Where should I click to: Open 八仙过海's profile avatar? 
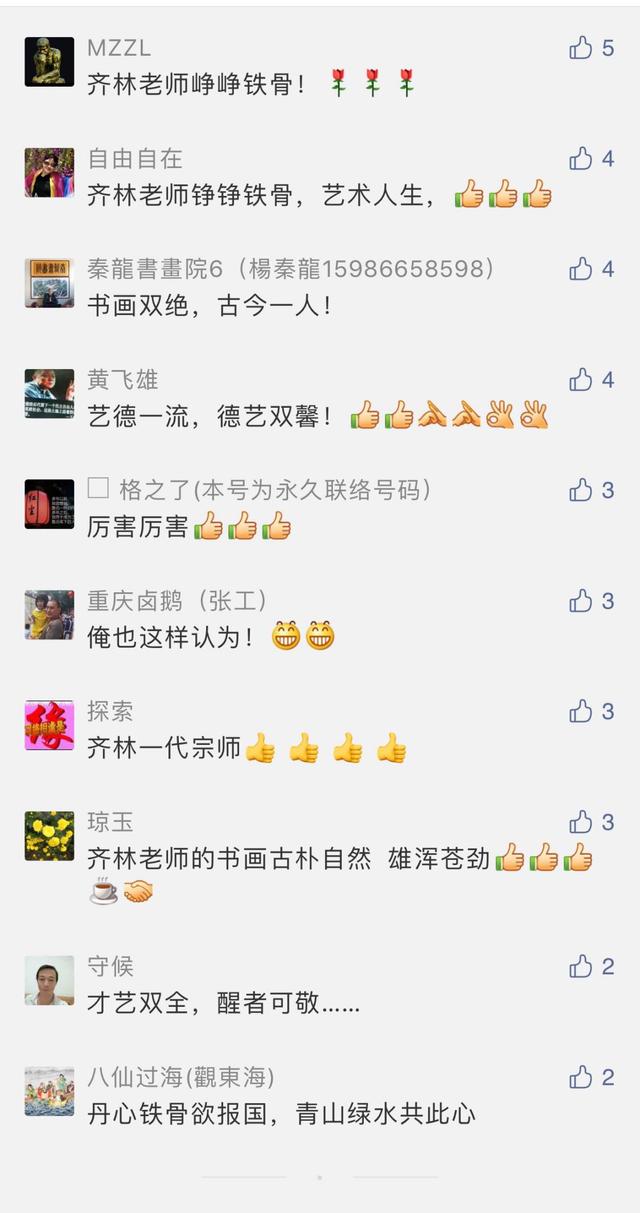pos(49,1091)
